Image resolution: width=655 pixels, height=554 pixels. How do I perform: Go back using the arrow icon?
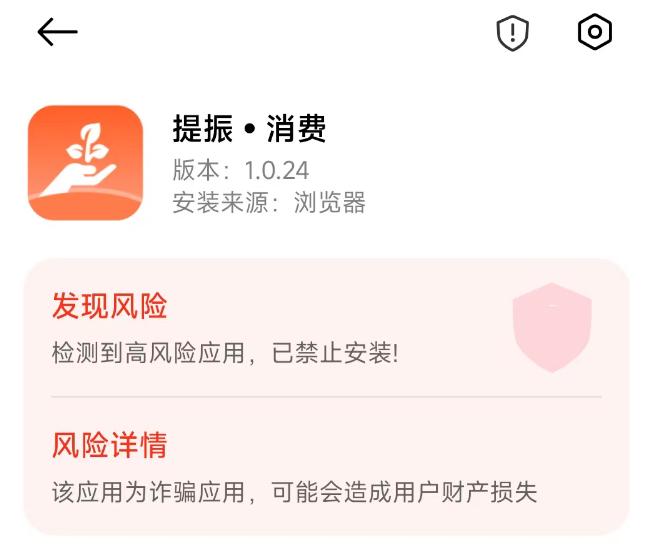point(57,33)
